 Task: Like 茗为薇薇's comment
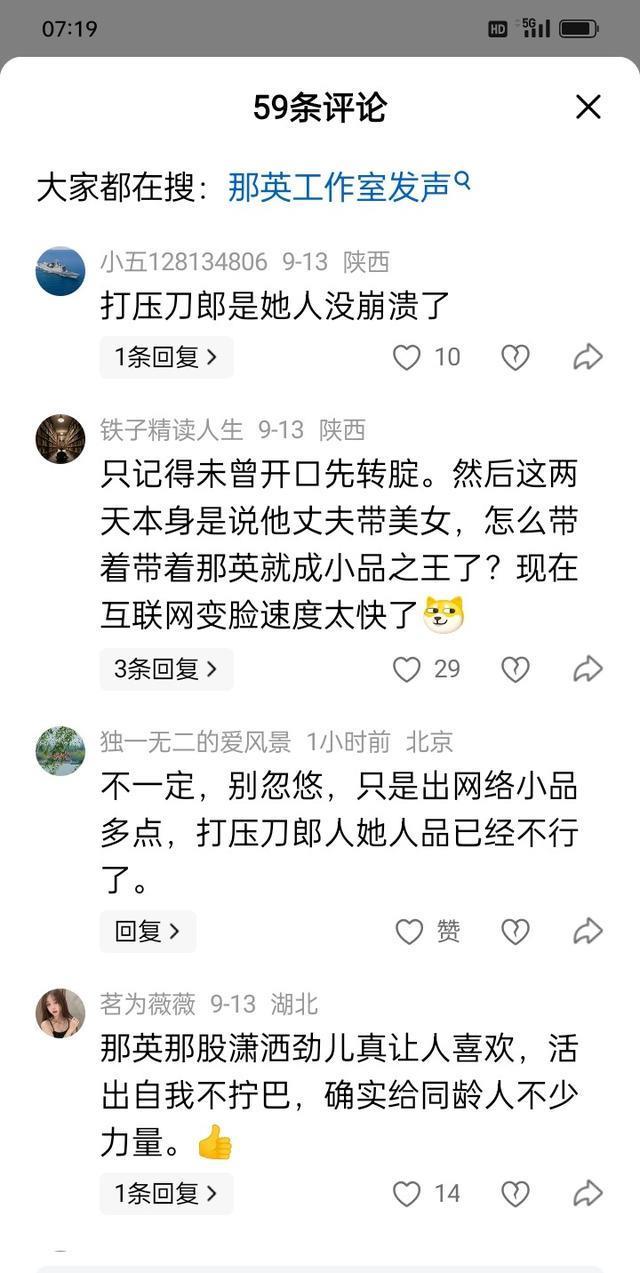(x=407, y=1193)
